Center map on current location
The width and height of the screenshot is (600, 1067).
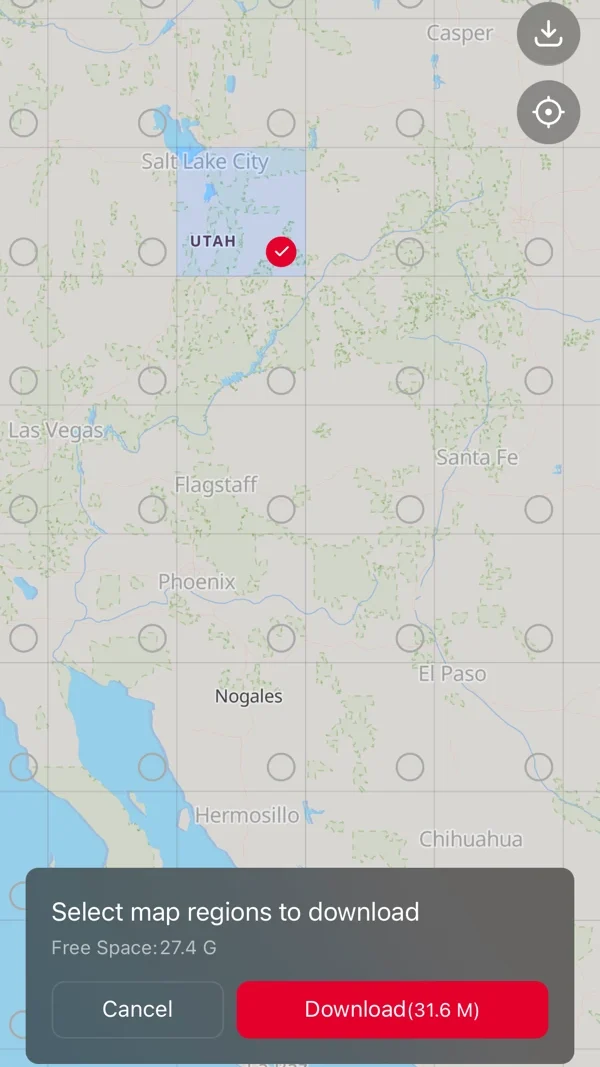pyautogui.click(x=548, y=112)
